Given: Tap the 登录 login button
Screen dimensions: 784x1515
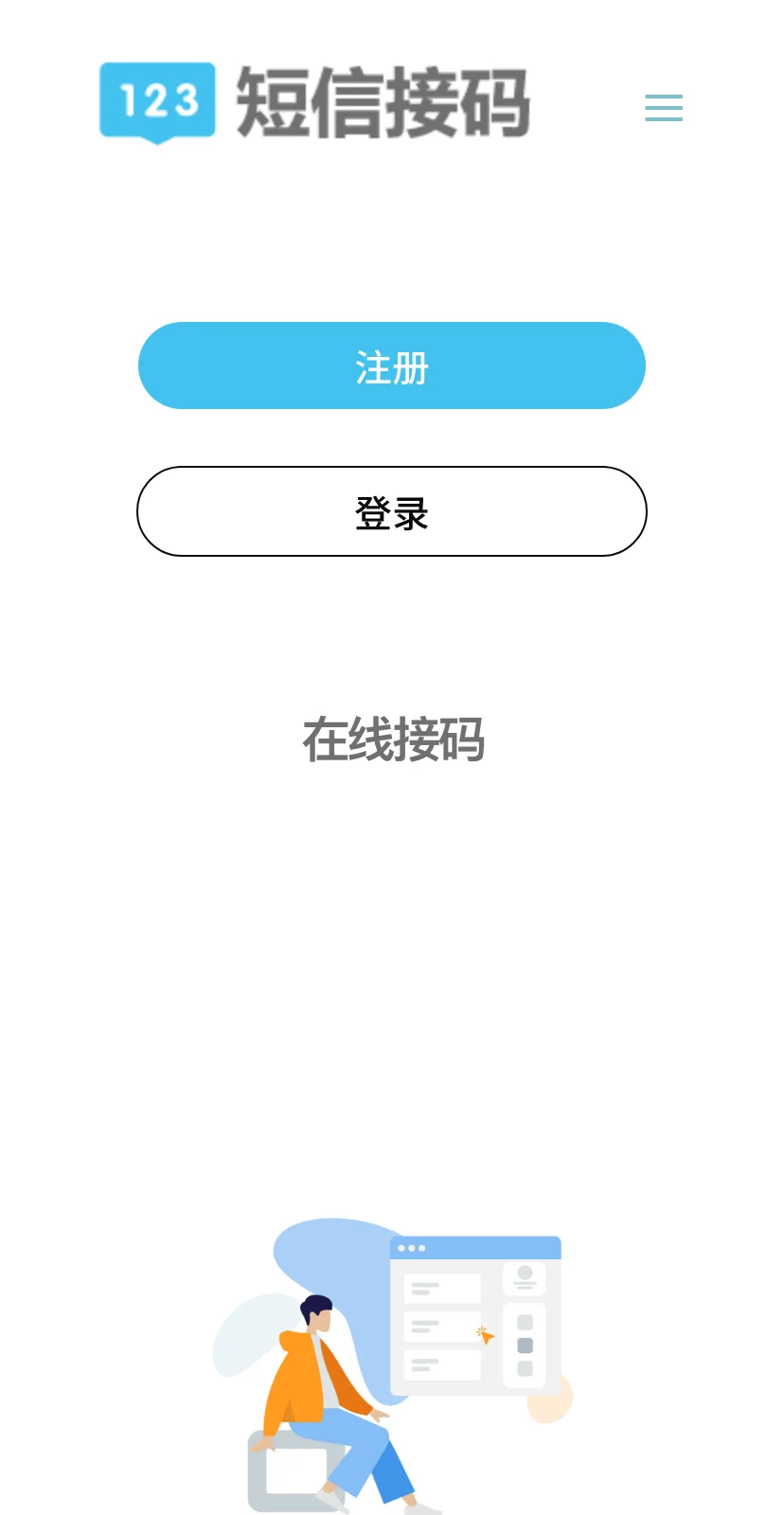Looking at the screenshot, I should point(391,511).
